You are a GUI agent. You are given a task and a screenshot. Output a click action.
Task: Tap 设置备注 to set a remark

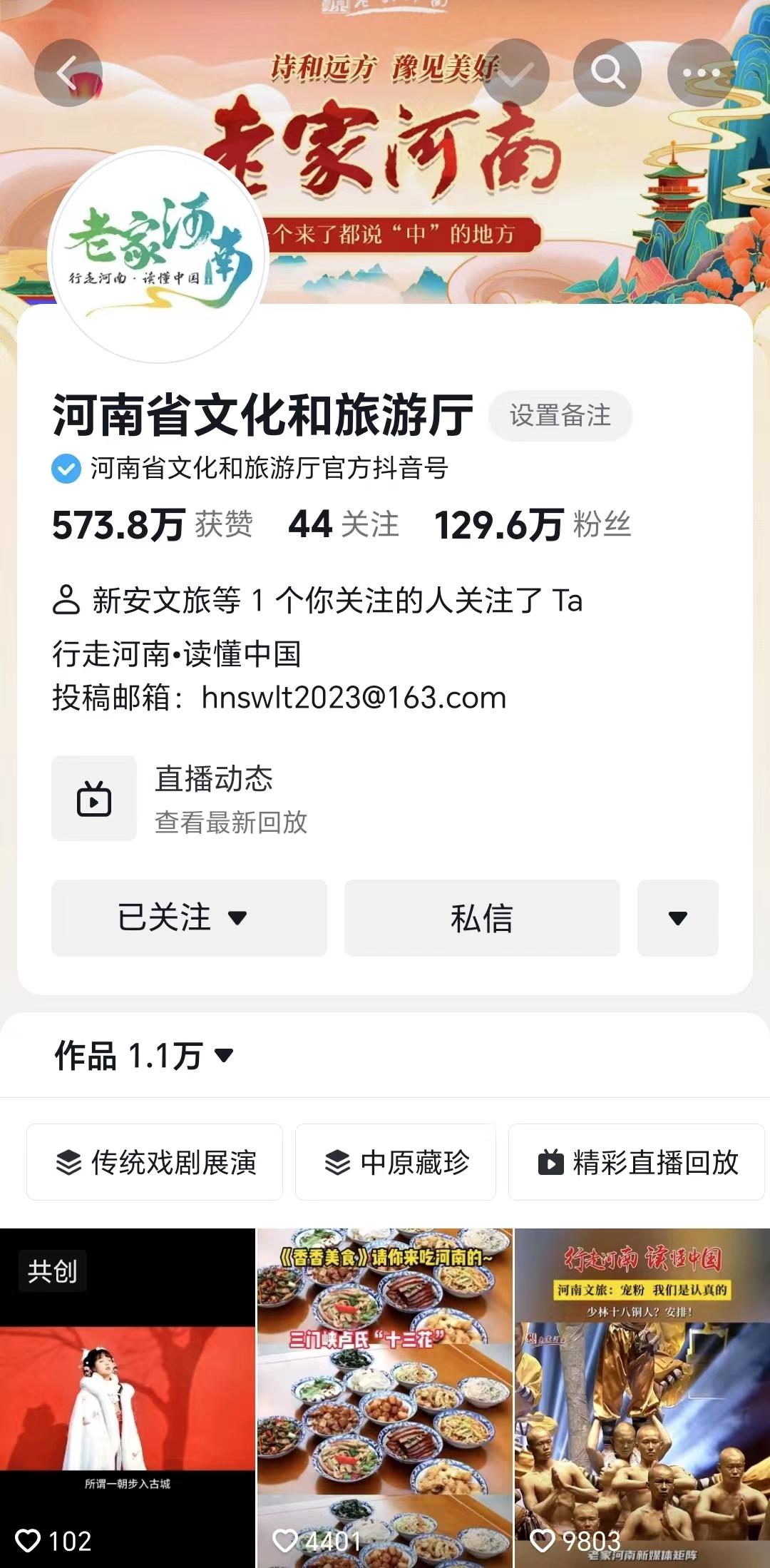[x=560, y=415]
